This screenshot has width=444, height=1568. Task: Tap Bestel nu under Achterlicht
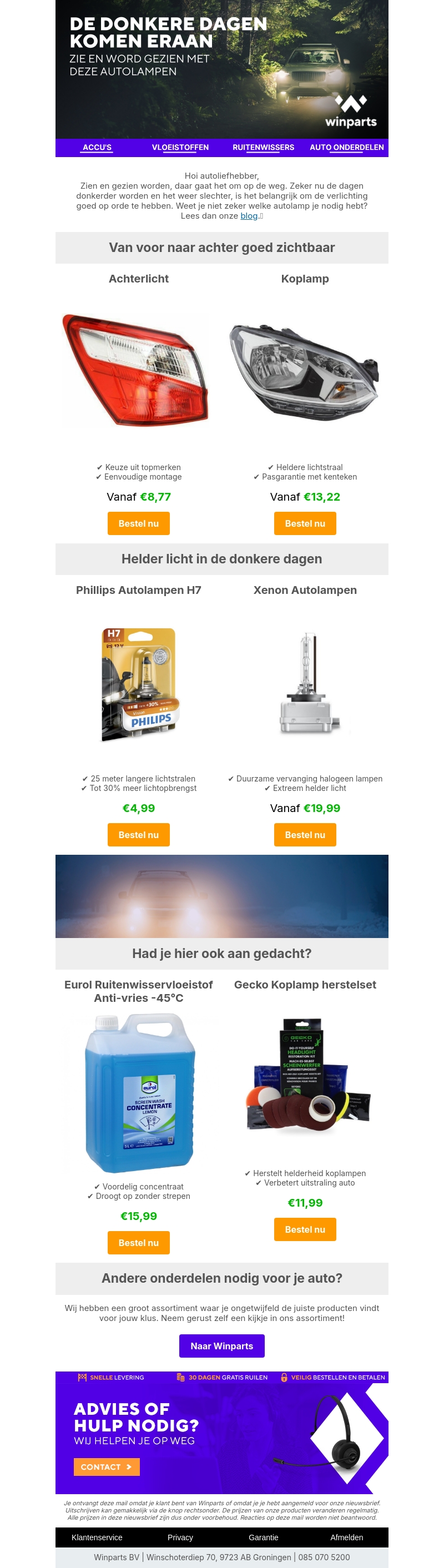click(x=138, y=523)
